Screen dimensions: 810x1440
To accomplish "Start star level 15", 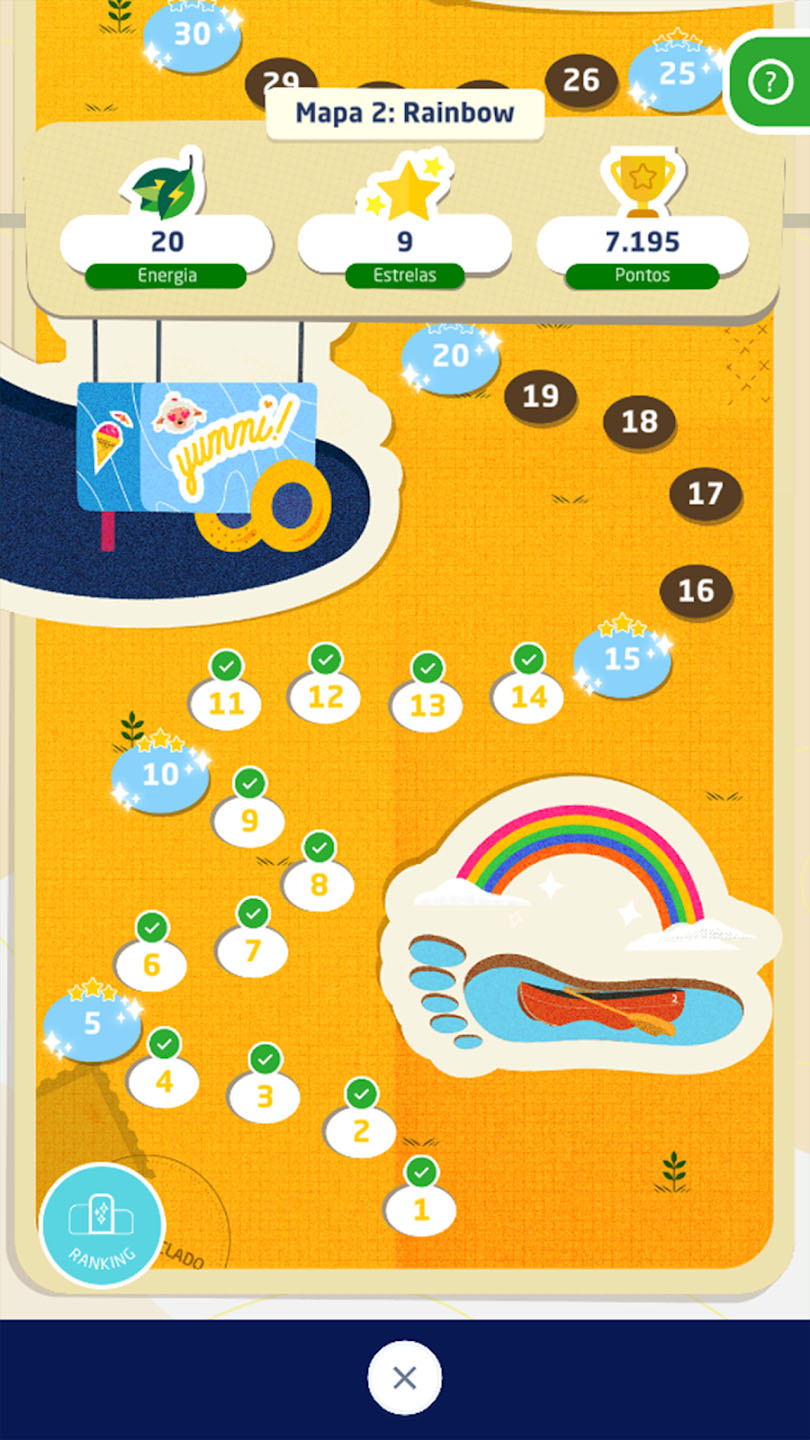I will click(622, 660).
